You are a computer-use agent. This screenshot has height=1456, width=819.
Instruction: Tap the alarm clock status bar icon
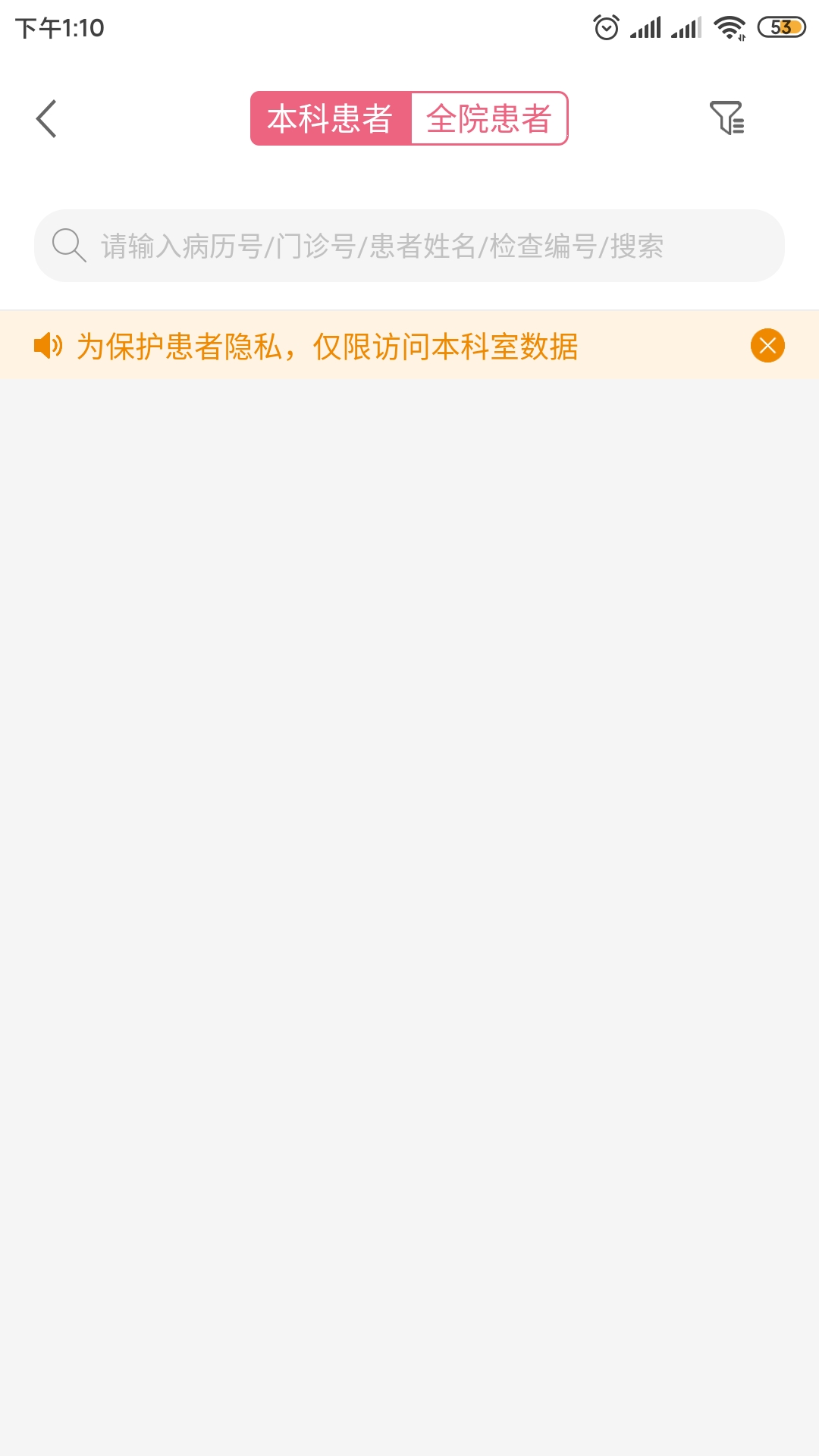(605, 25)
